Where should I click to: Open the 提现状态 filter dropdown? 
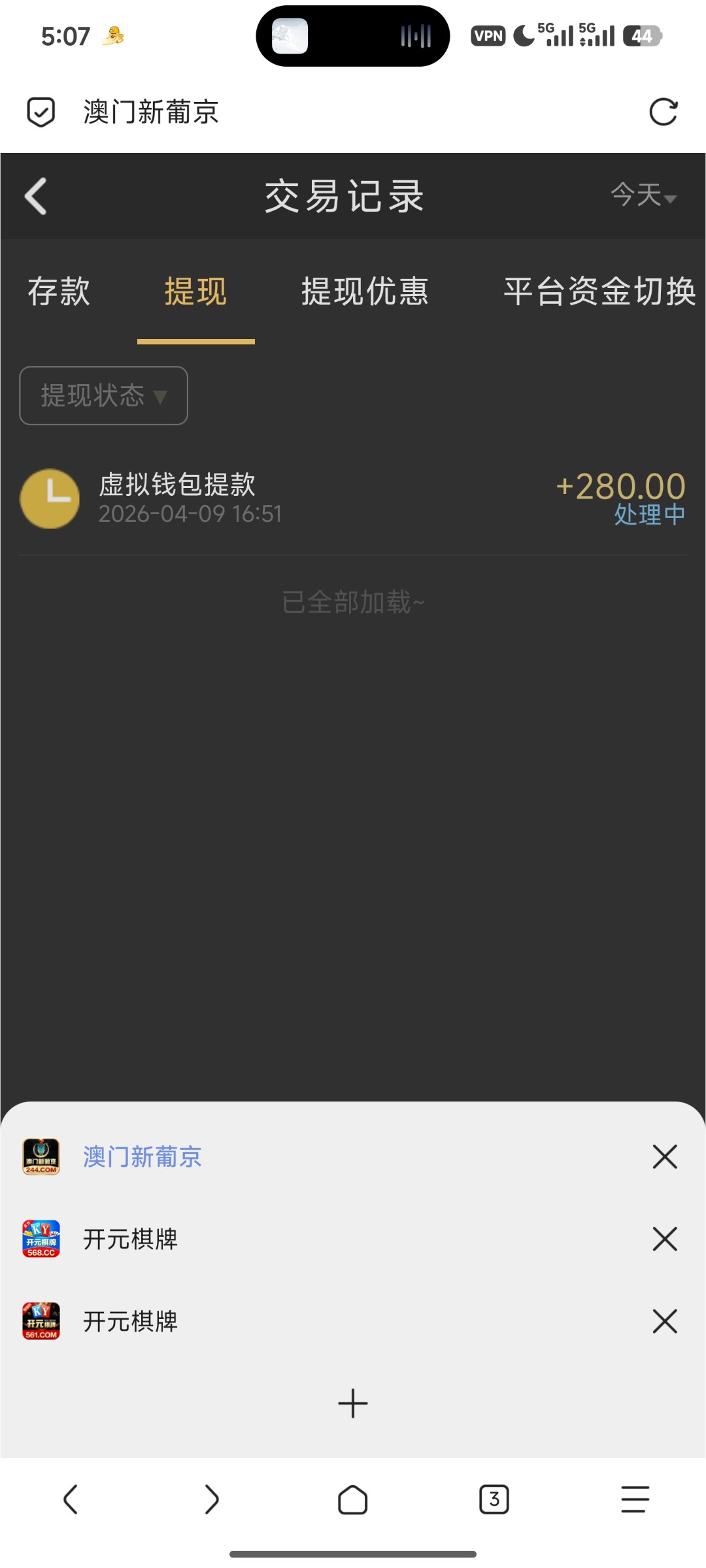pyautogui.click(x=103, y=395)
